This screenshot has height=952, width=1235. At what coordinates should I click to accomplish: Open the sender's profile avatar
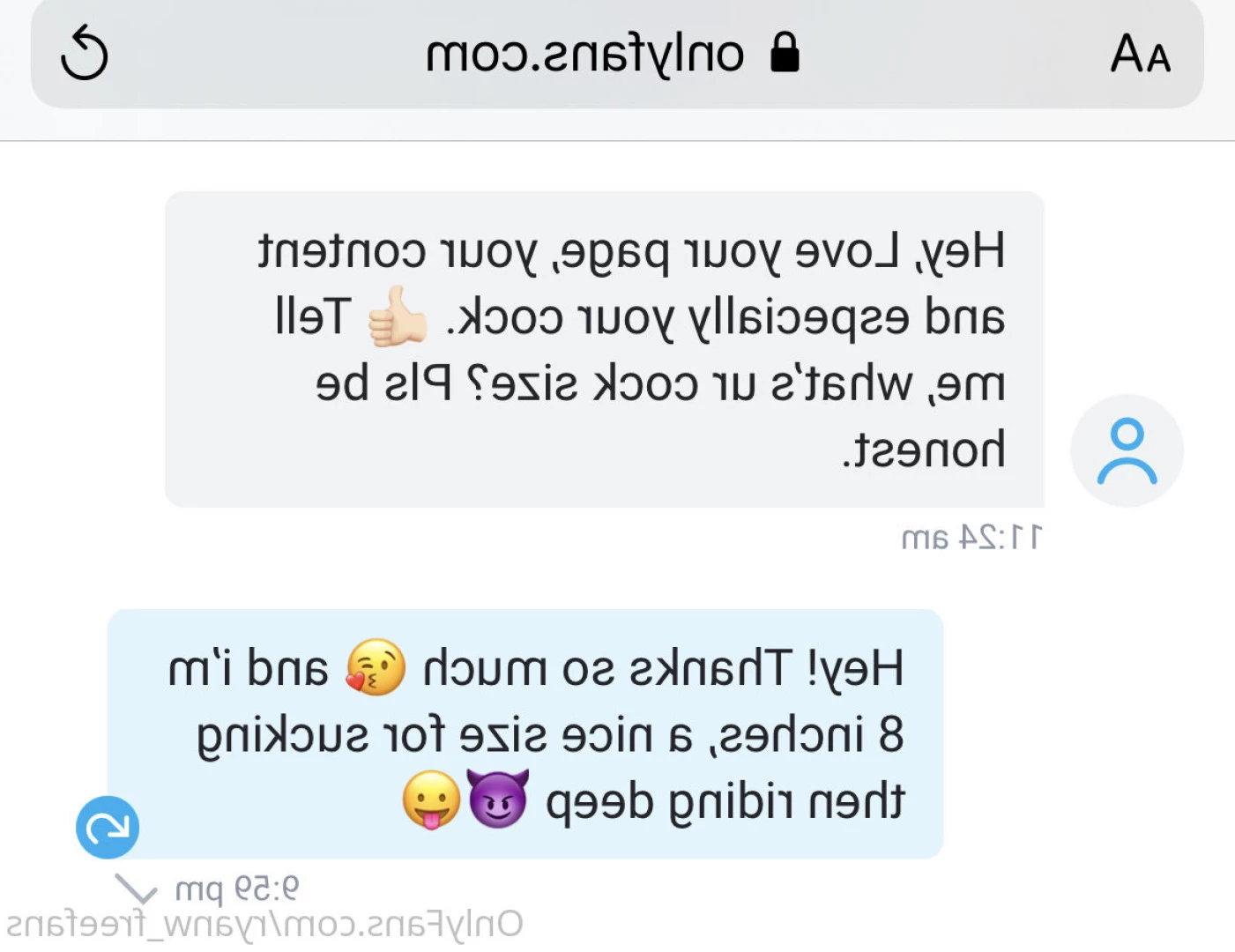click(x=1127, y=450)
